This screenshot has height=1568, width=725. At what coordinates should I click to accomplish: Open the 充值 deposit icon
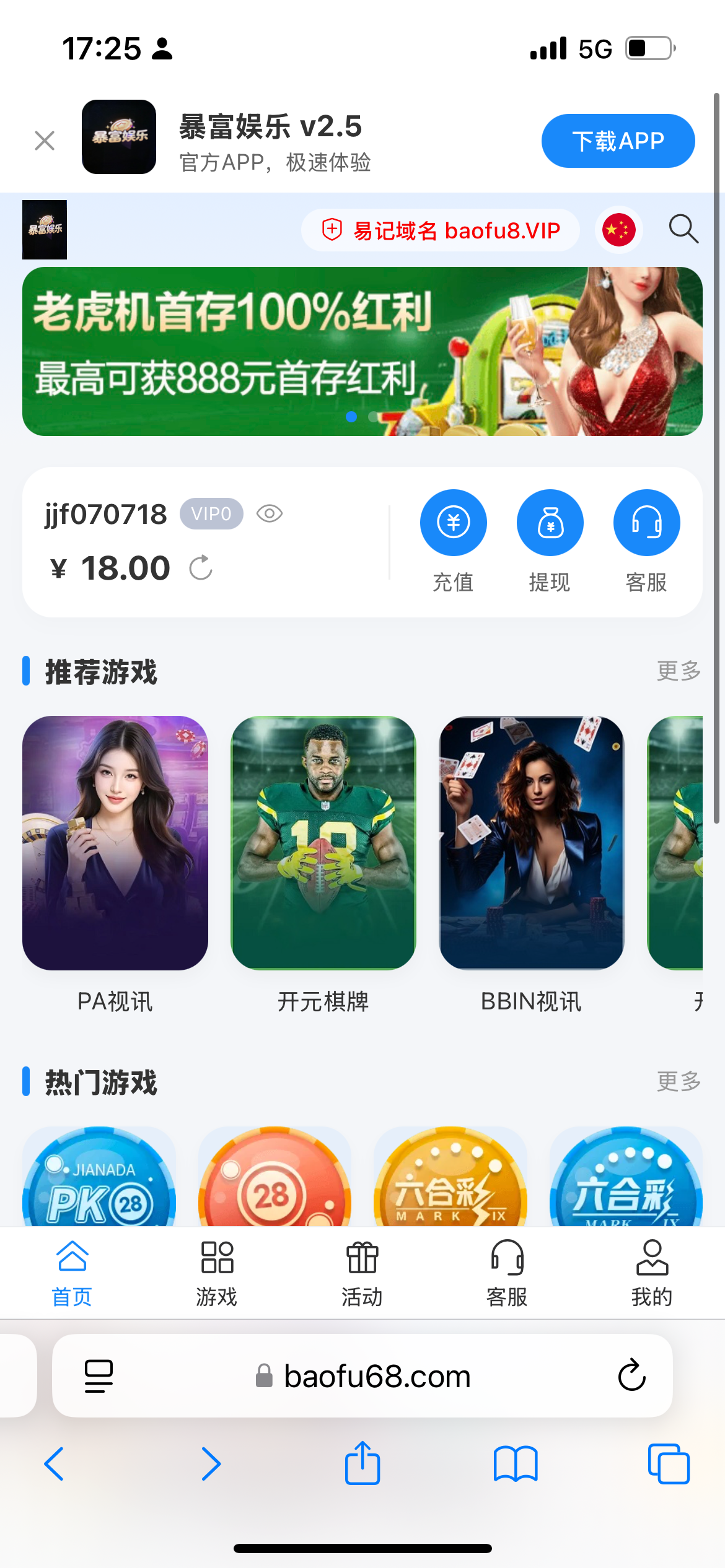453,522
